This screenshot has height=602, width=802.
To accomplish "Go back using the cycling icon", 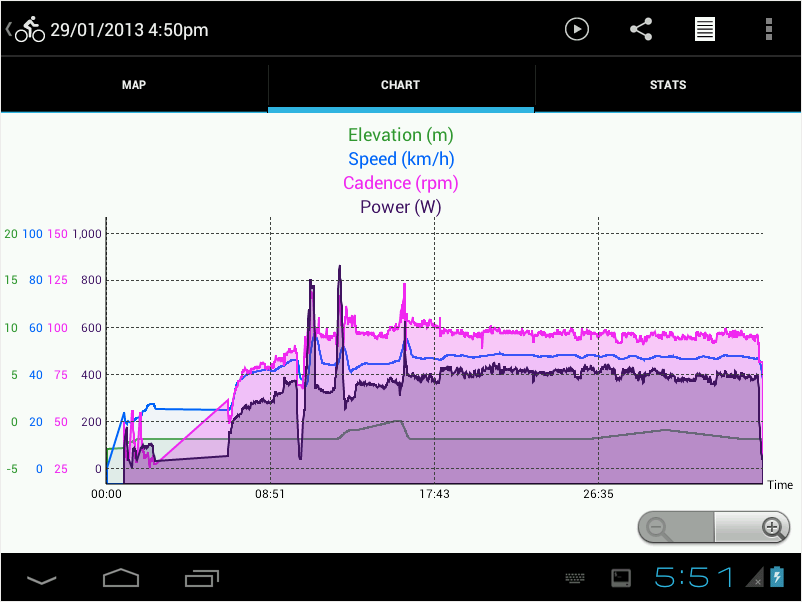I will [26, 29].
